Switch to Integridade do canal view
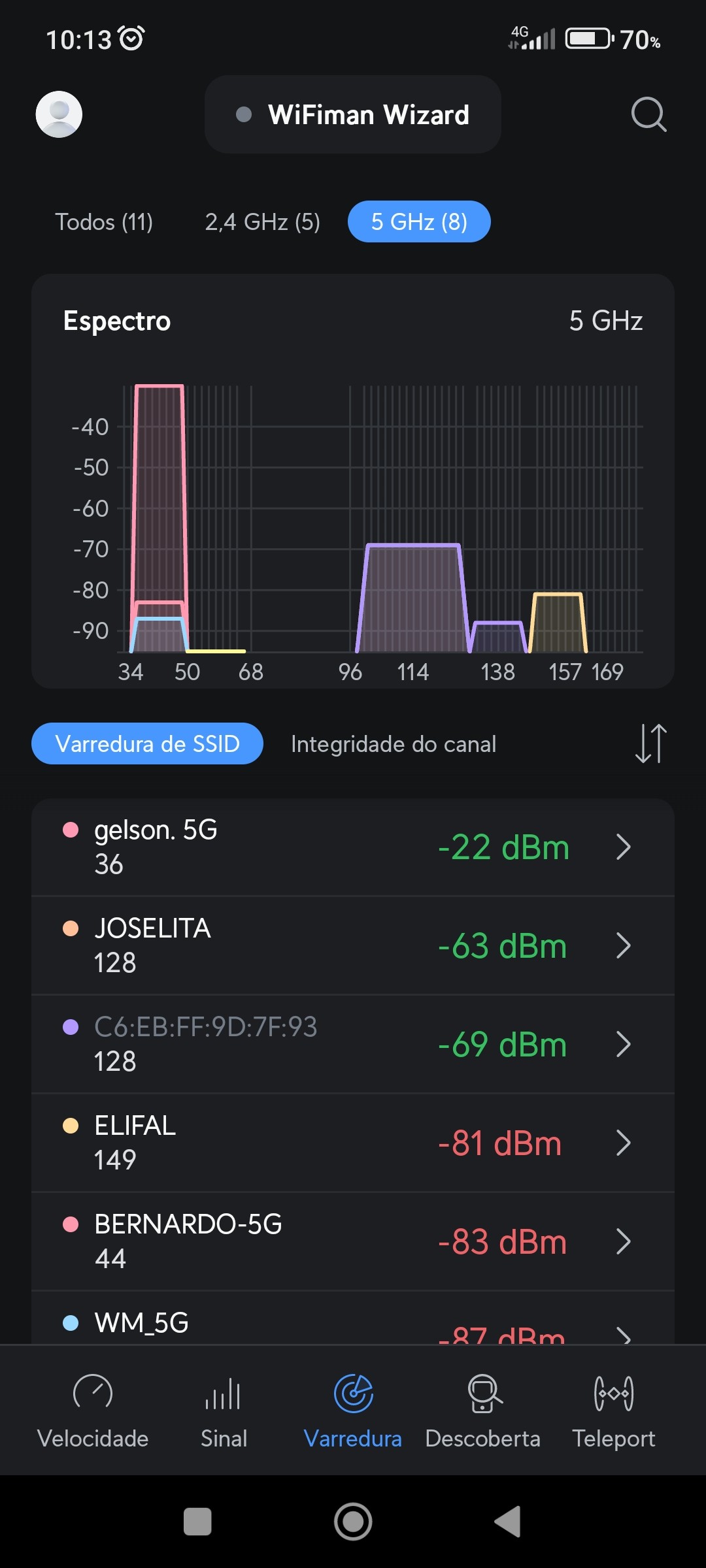706x1568 pixels. [x=394, y=743]
